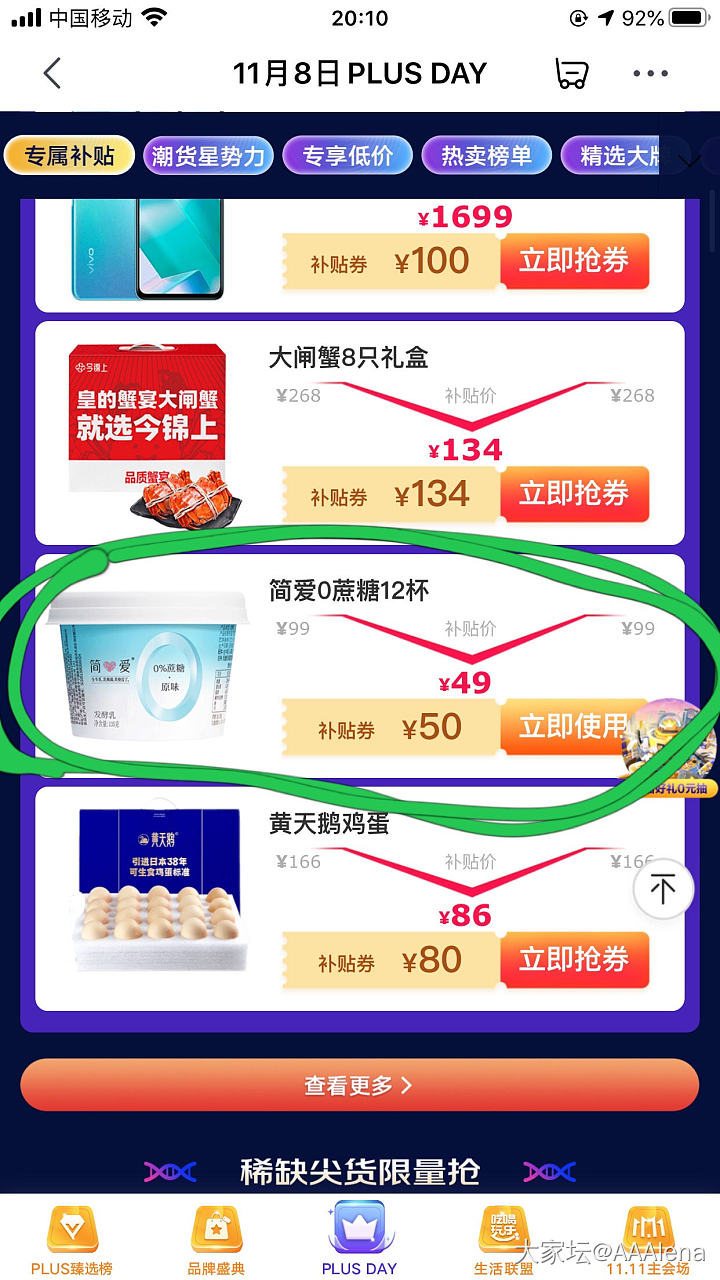Switch to the 潮货星势力 tab

click(x=208, y=156)
